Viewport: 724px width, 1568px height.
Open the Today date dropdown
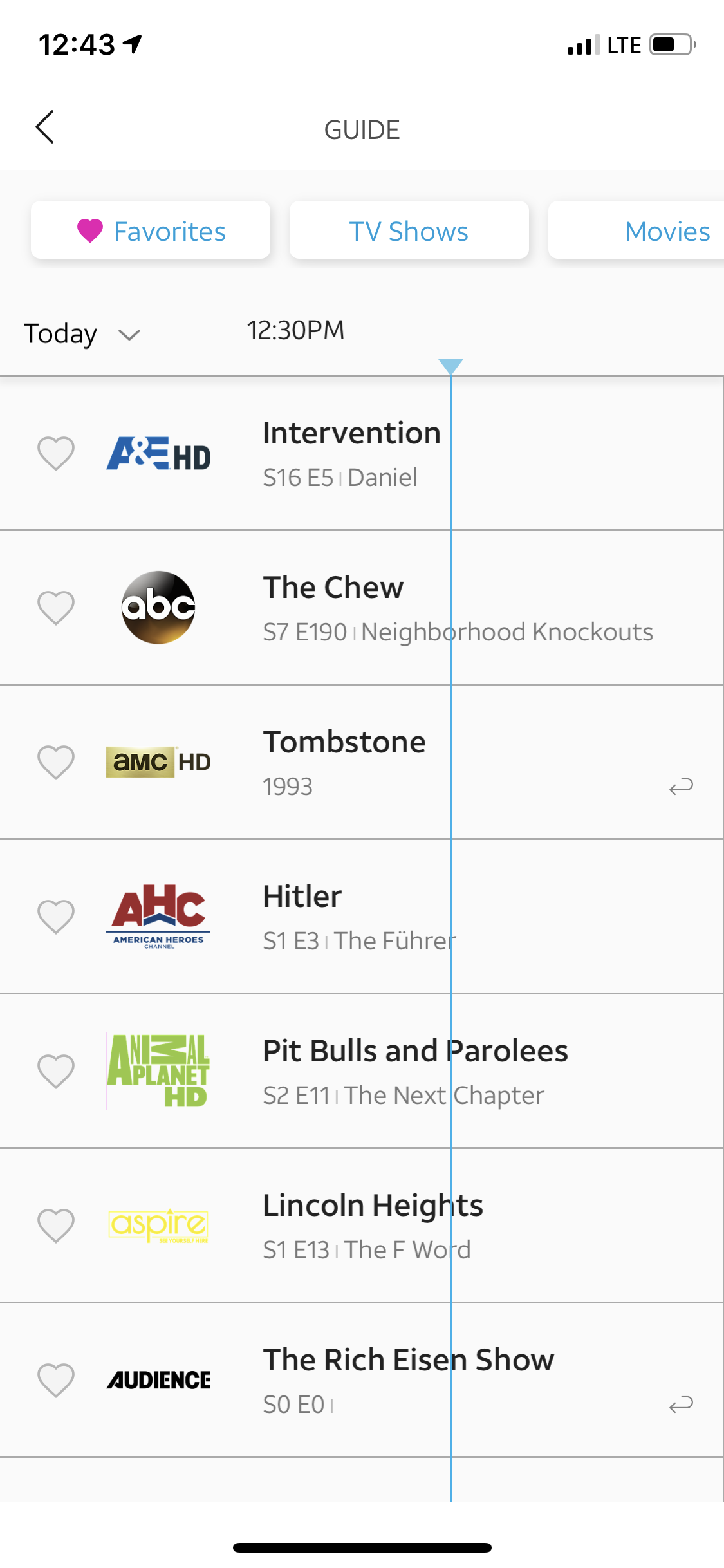click(x=61, y=333)
